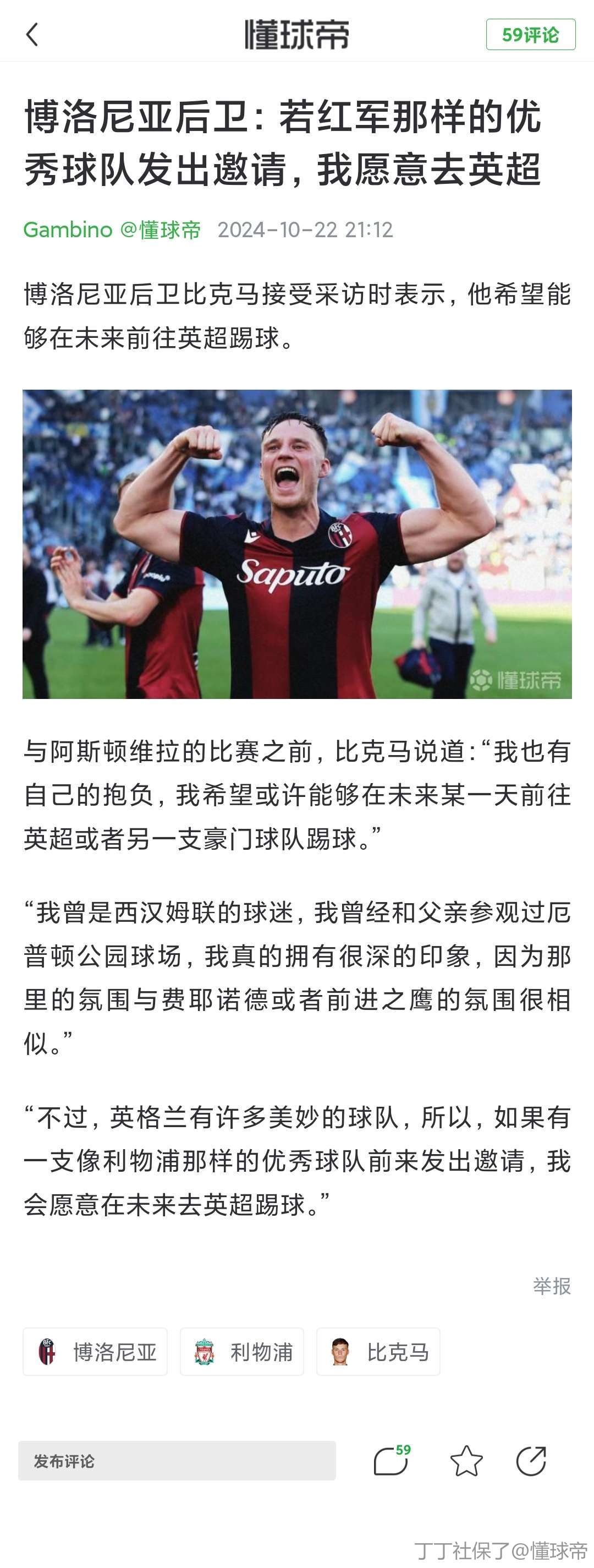Open the 利物浦 team tag

(x=242, y=1352)
